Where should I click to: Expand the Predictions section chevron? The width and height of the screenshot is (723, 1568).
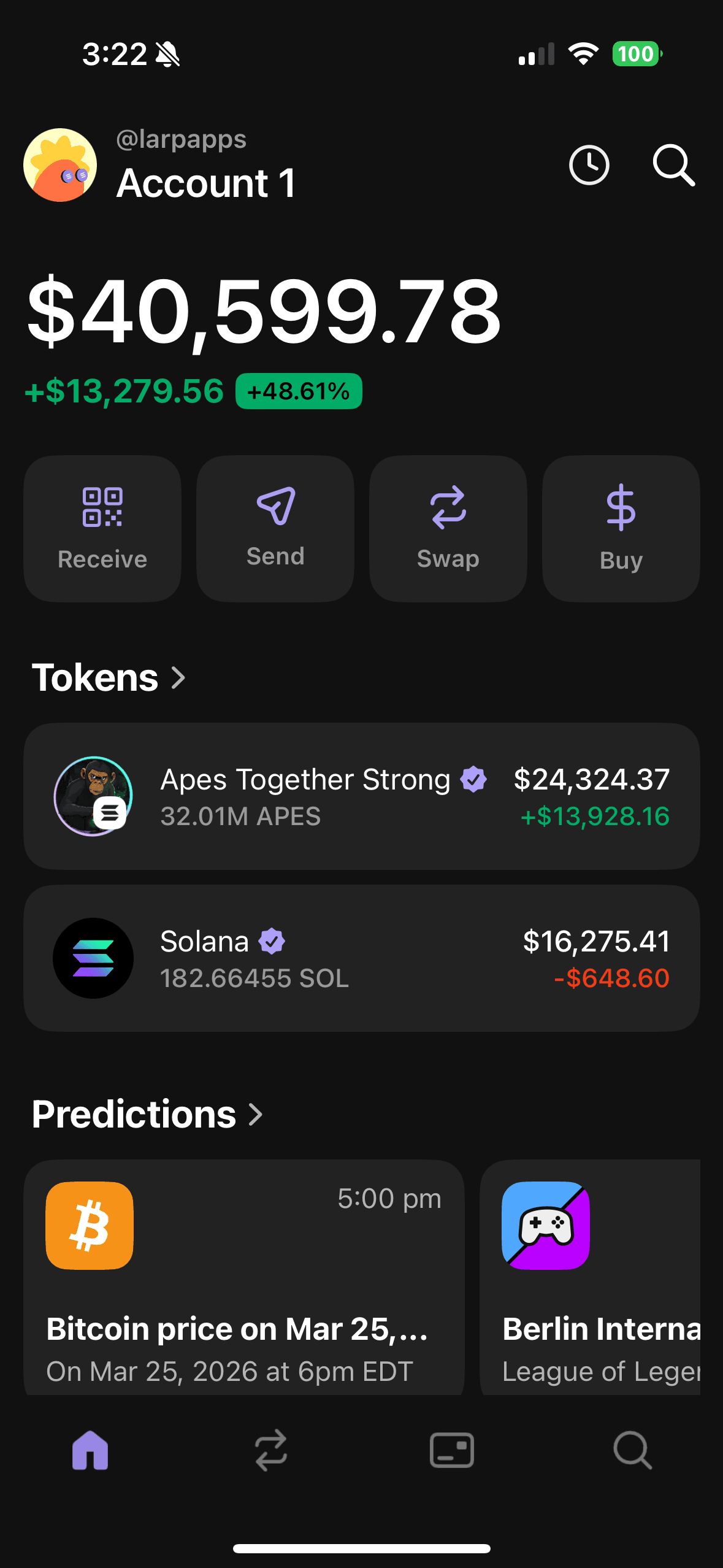pyautogui.click(x=254, y=1113)
